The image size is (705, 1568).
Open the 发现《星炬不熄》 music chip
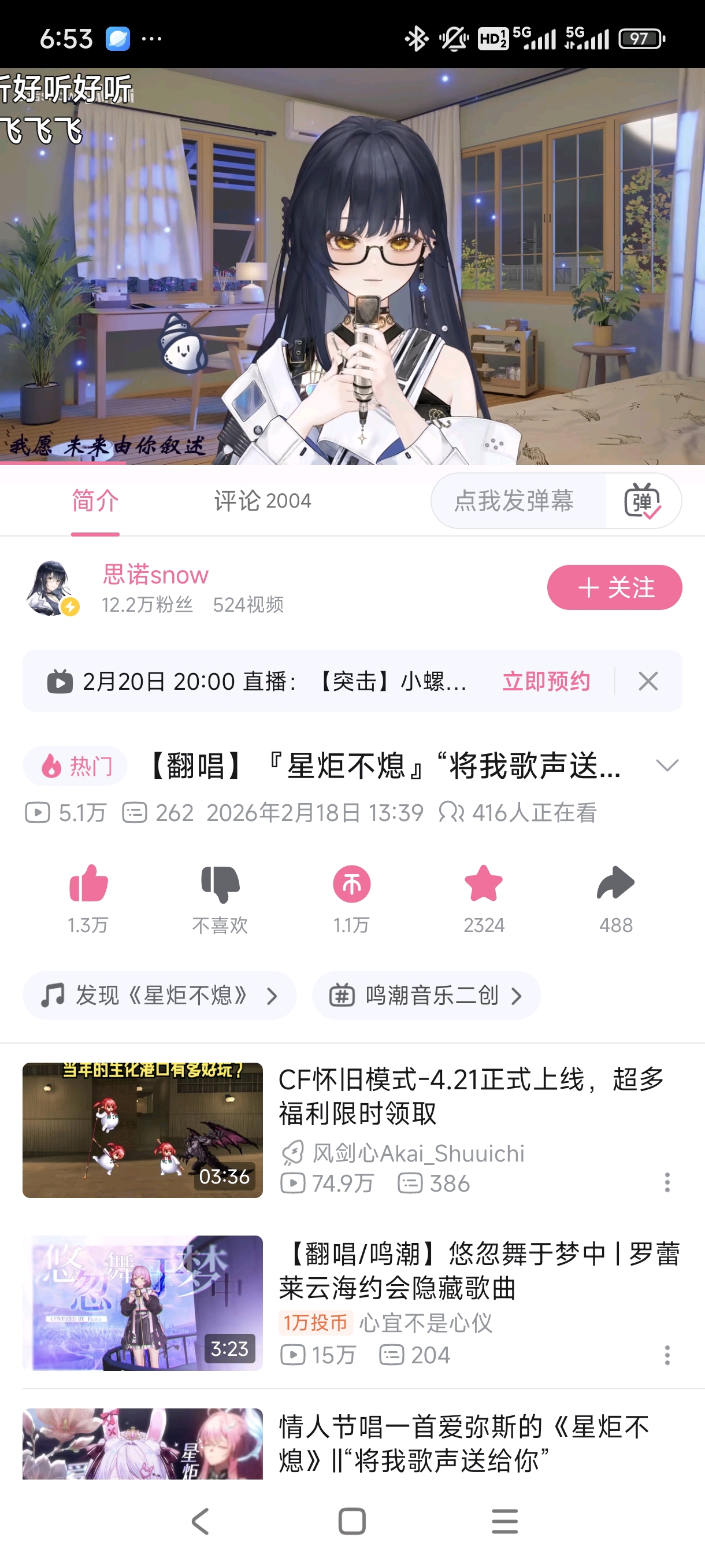(159, 996)
